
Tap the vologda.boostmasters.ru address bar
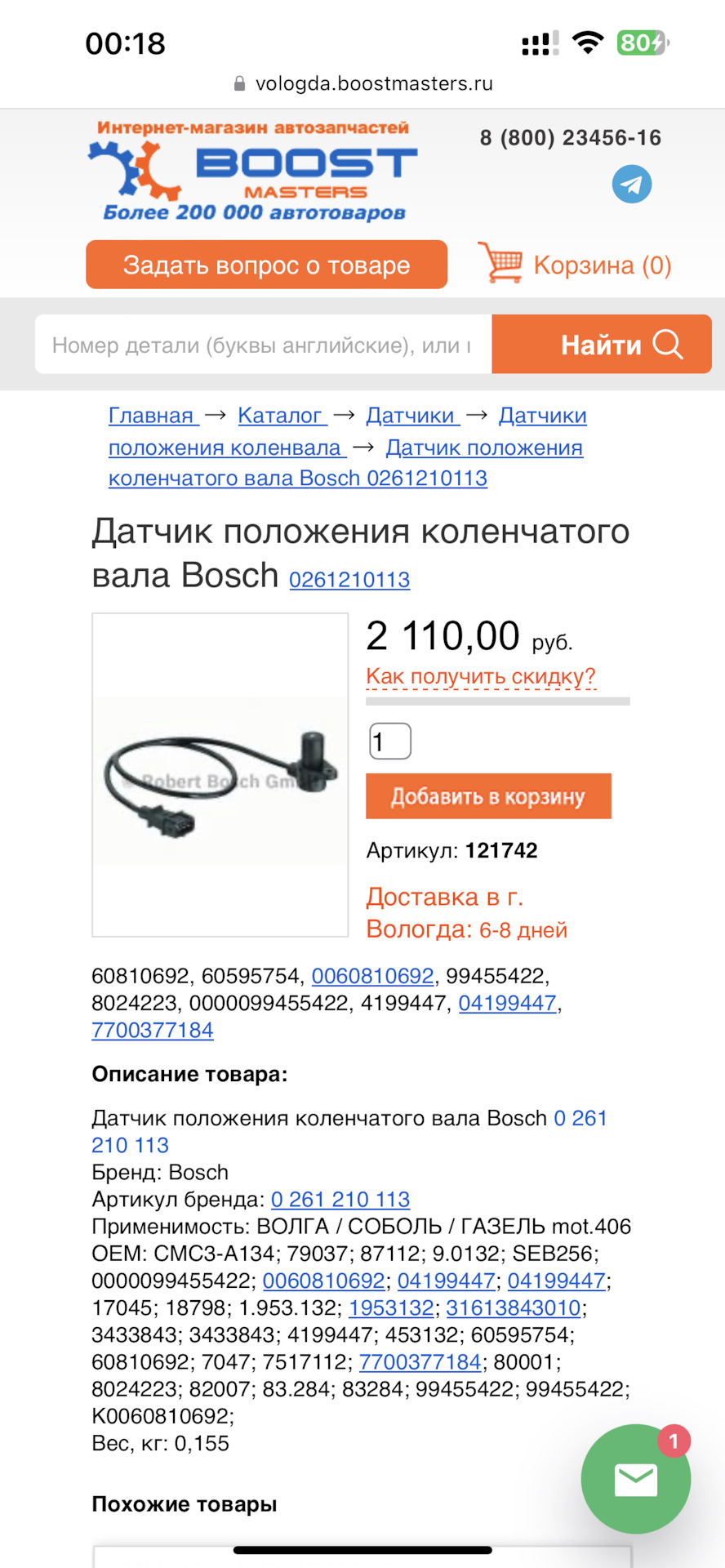pyautogui.click(x=364, y=83)
